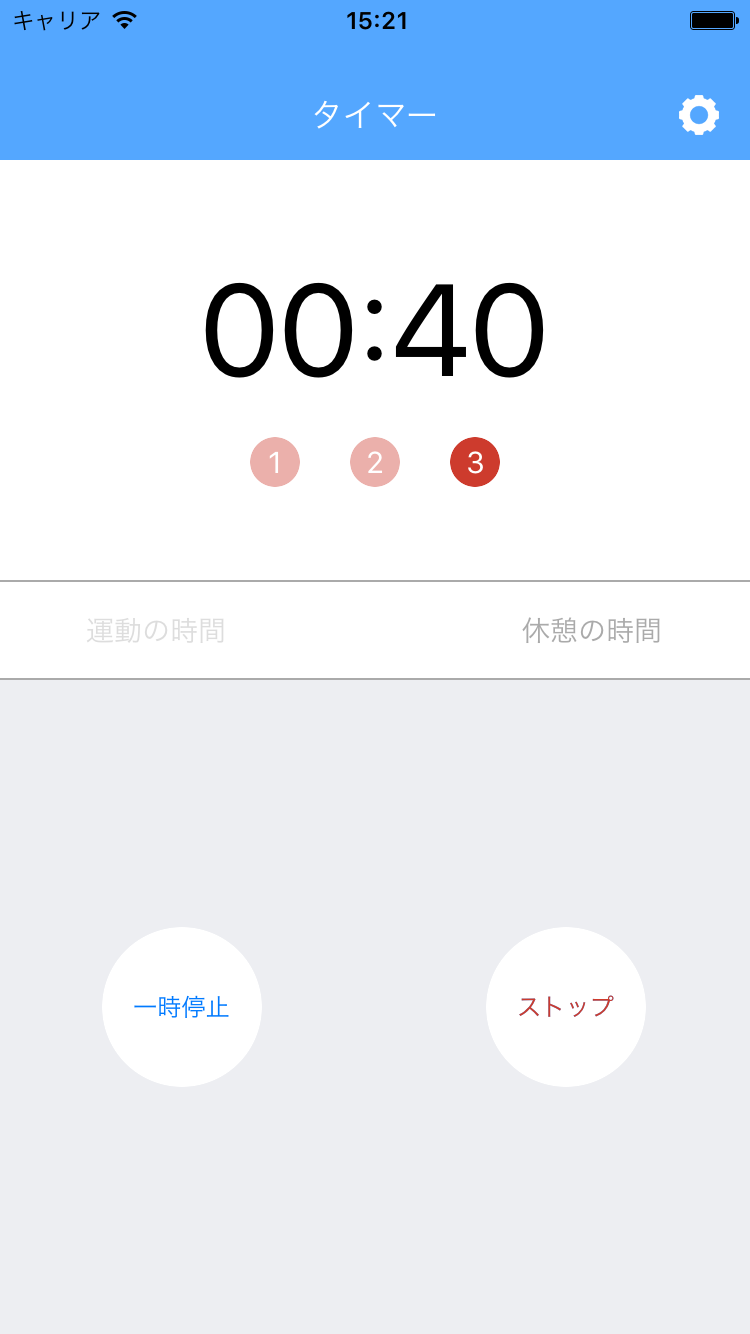The width and height of the screenshot is (750, 1334).
Task: Toggle interval marker 2 on
Action: point(375,461)
